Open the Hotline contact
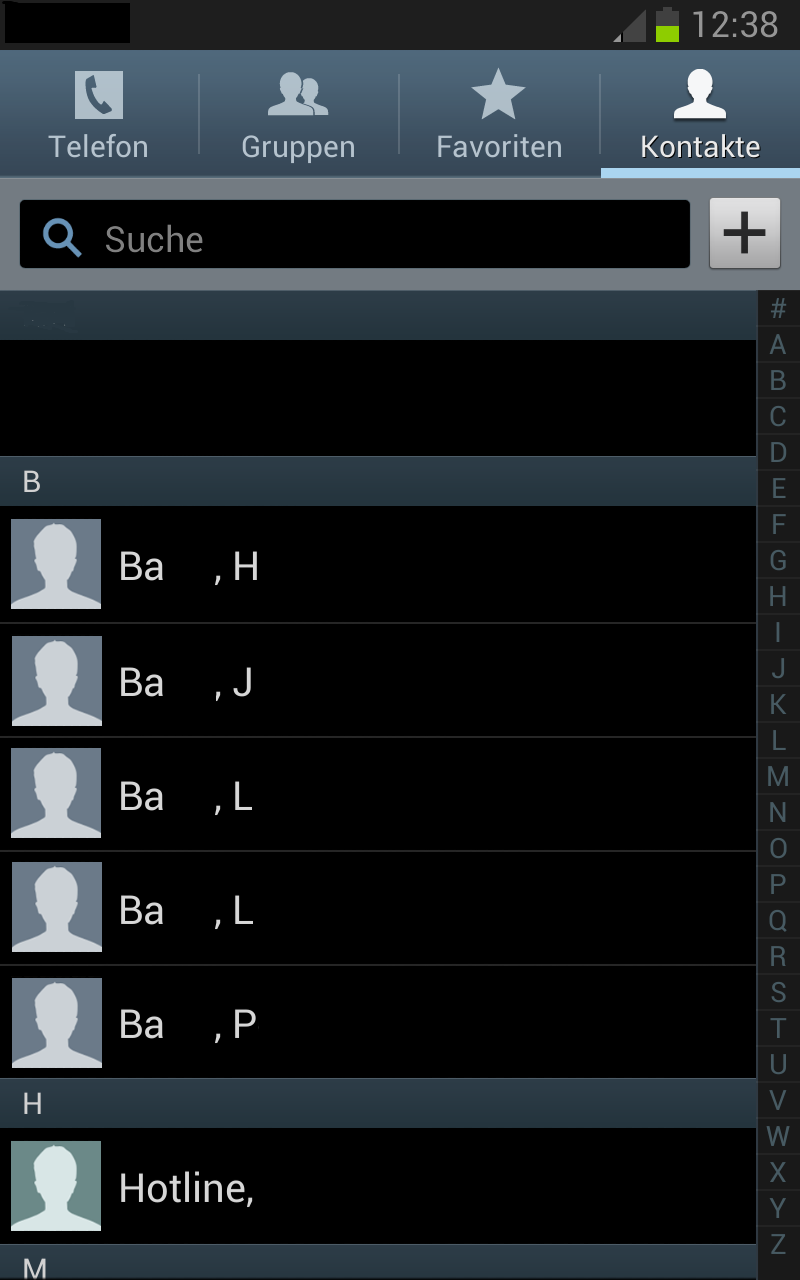This screenshot has height=1280, width=800. point(378,1187)
